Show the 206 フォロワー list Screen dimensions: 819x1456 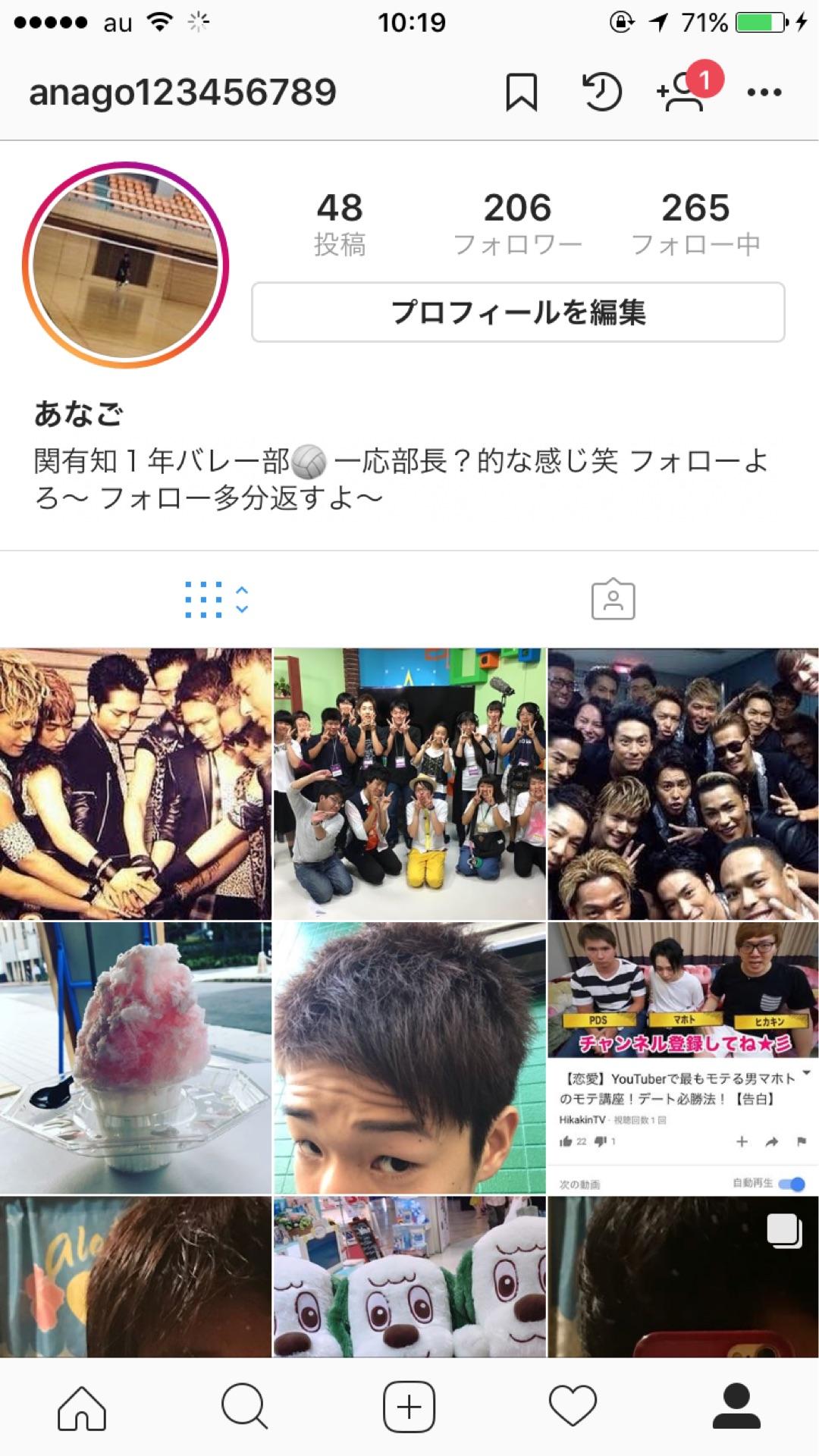pos(517,223)
